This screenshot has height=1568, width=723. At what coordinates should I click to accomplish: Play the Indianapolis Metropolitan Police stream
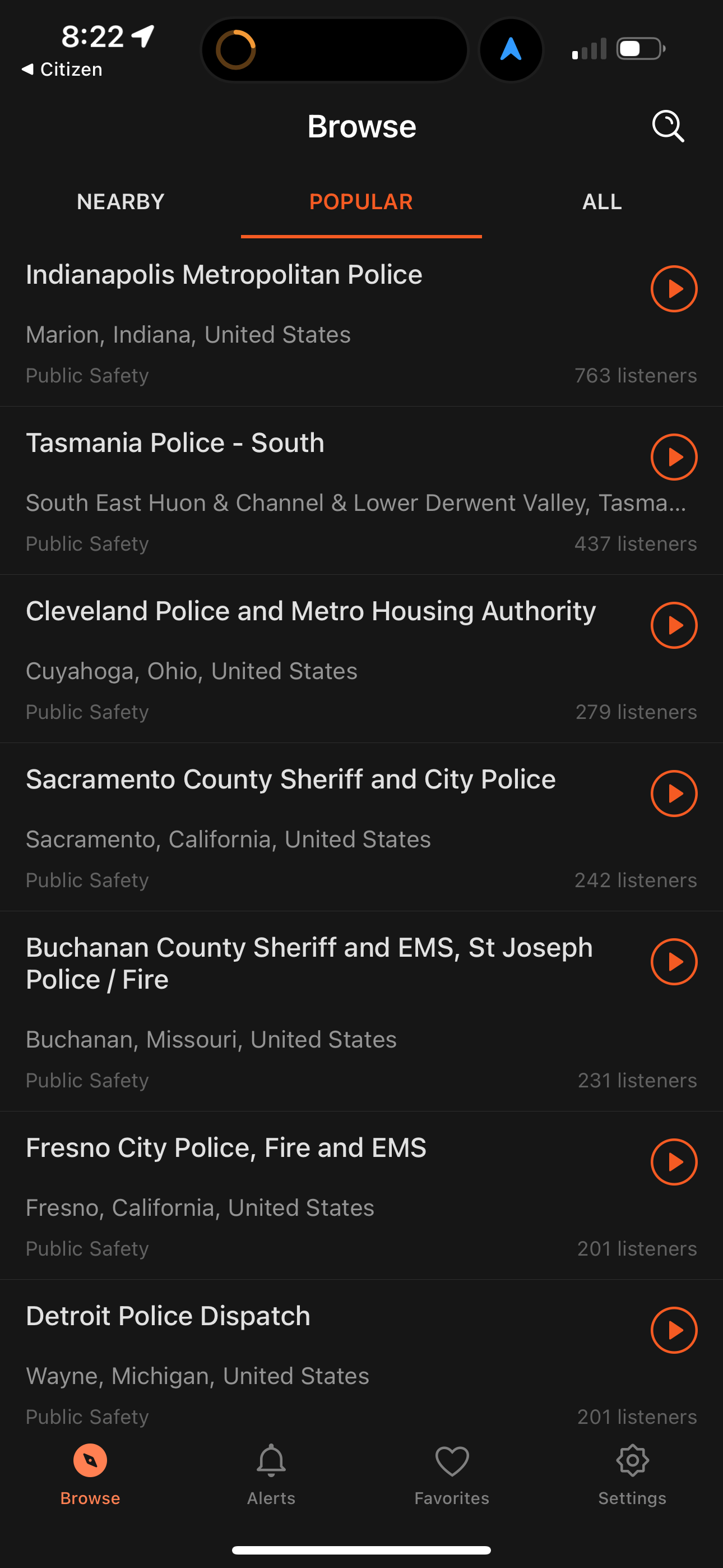[674, 289]
